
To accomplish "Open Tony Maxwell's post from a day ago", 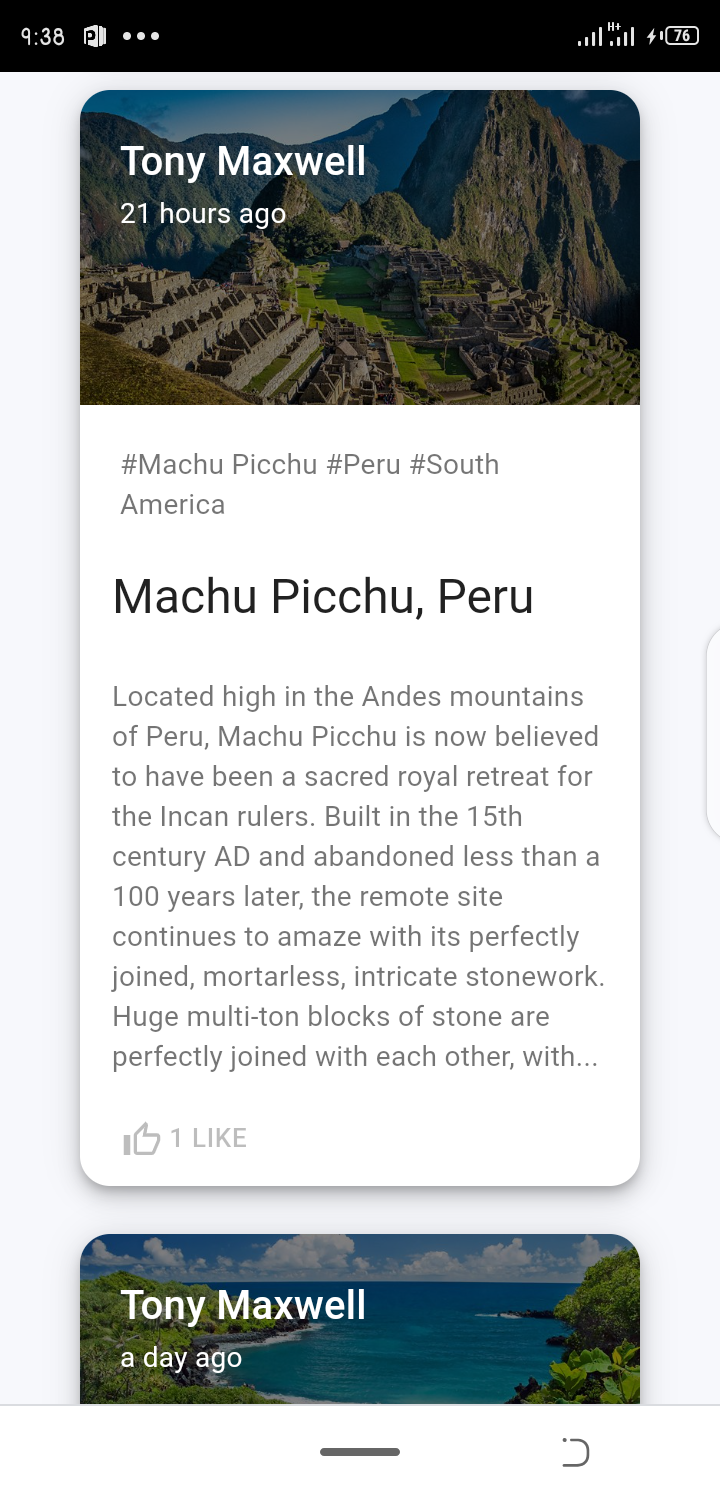I will [360, 1320].
